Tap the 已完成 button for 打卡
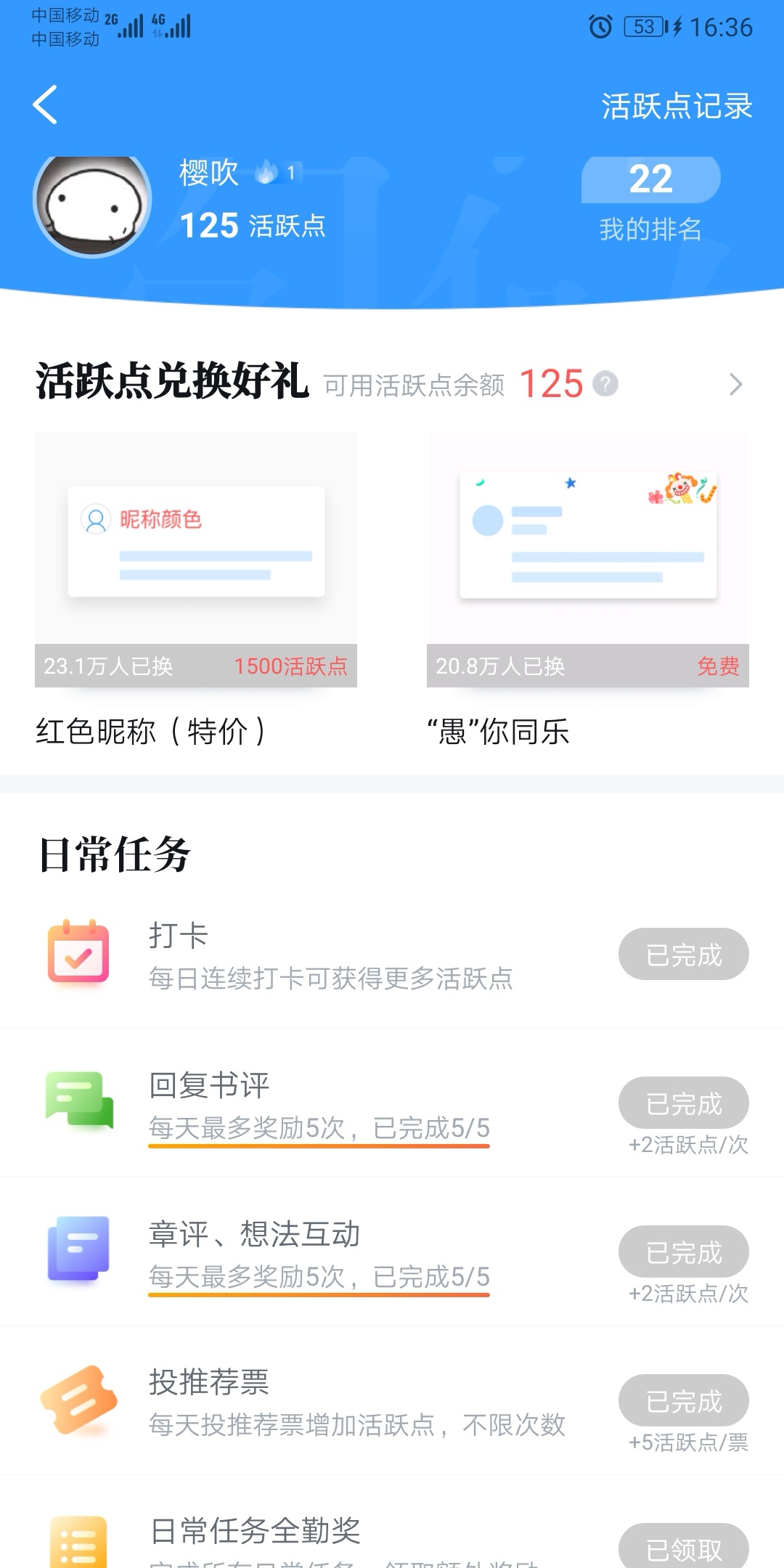The width and height of the screenshot is (784, 1568). tap(683, 954)
